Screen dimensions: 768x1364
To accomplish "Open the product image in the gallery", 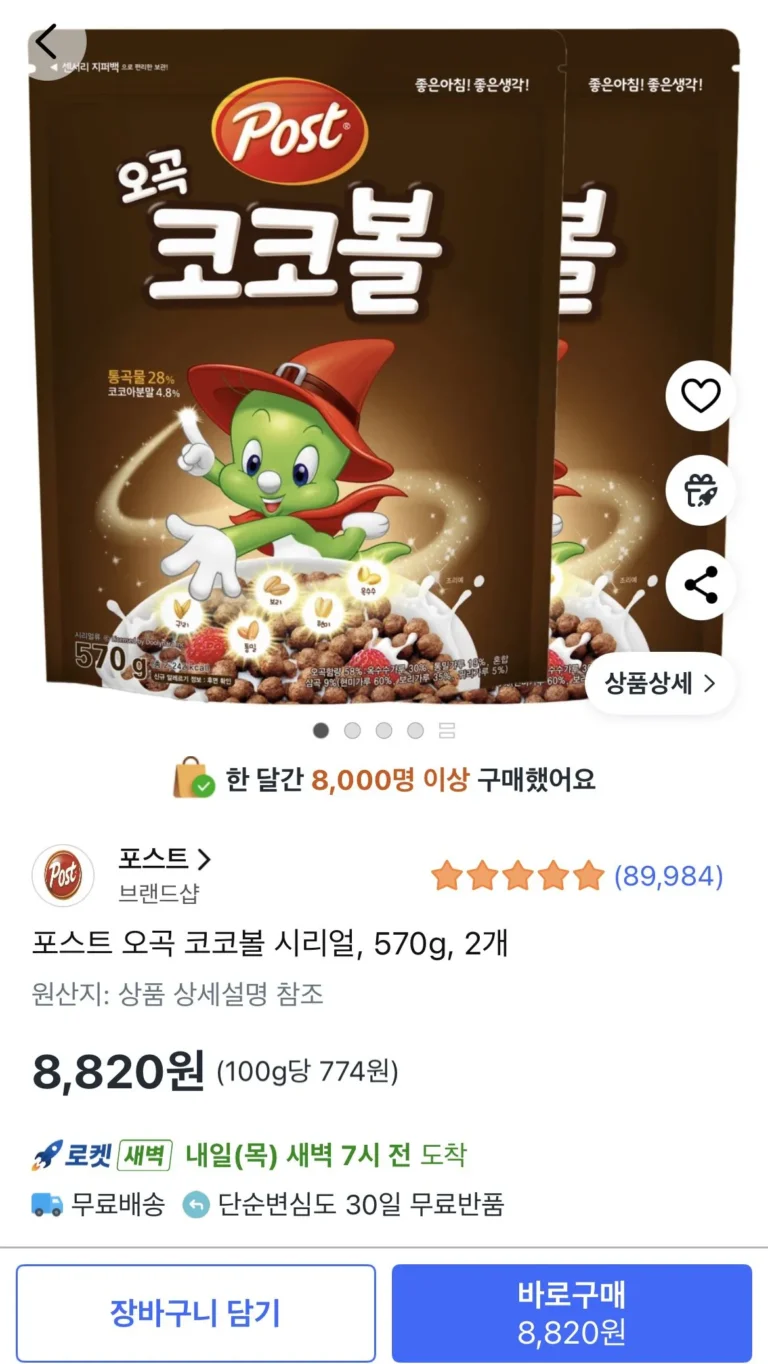I will coord(384,365).
